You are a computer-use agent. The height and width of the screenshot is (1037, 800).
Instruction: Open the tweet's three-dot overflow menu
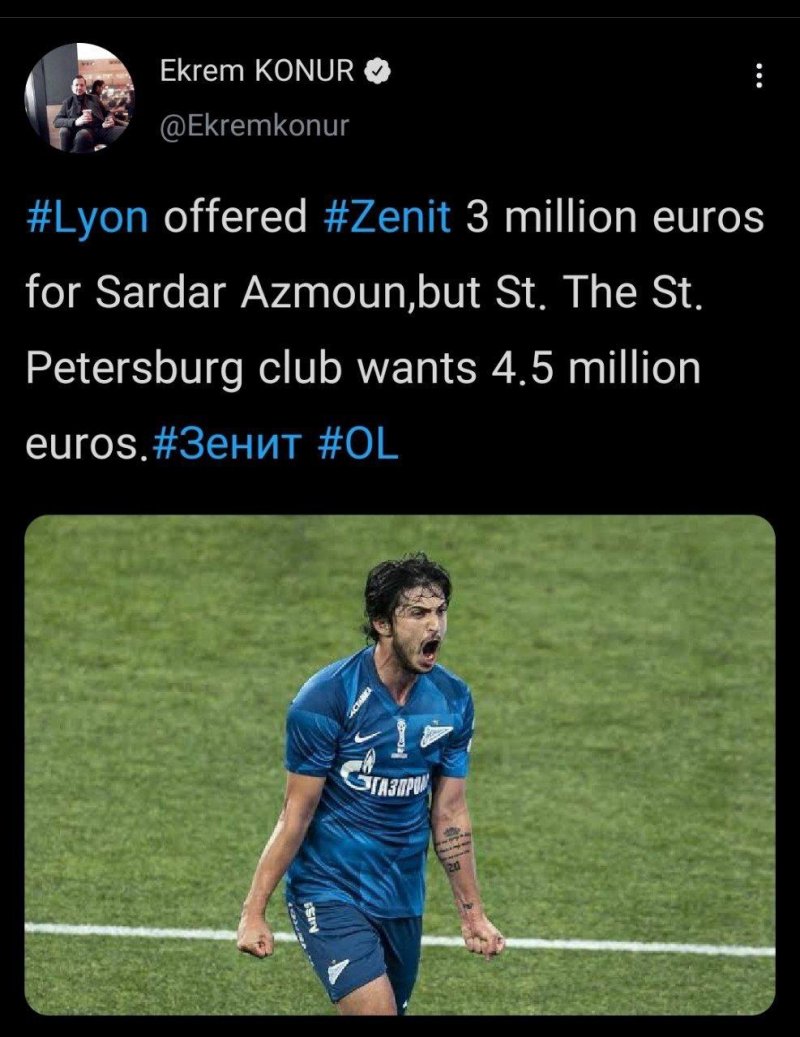pyautogui.click(x=759, y=76)
